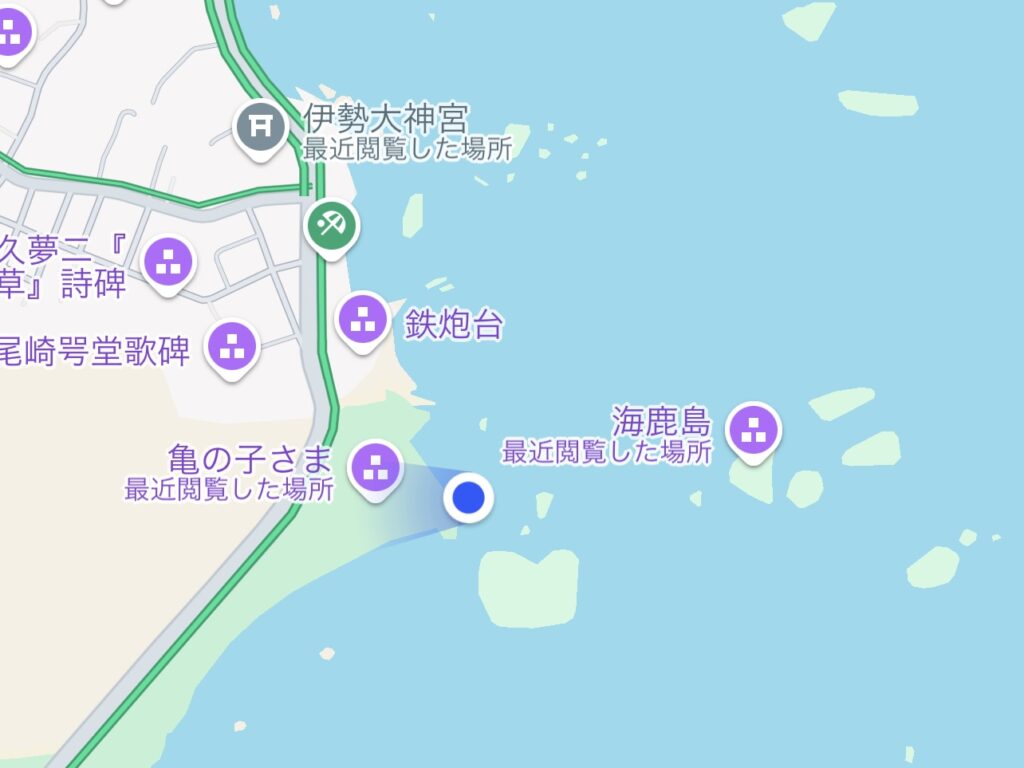Select the 亀の子さま place pin

(376, 466)
